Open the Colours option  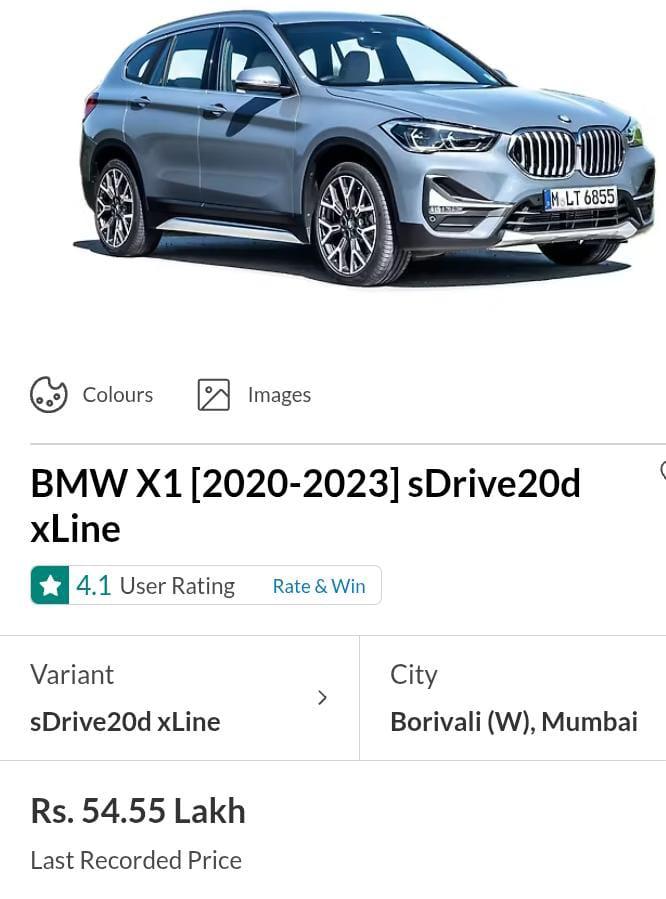click(x=92, y=395)
